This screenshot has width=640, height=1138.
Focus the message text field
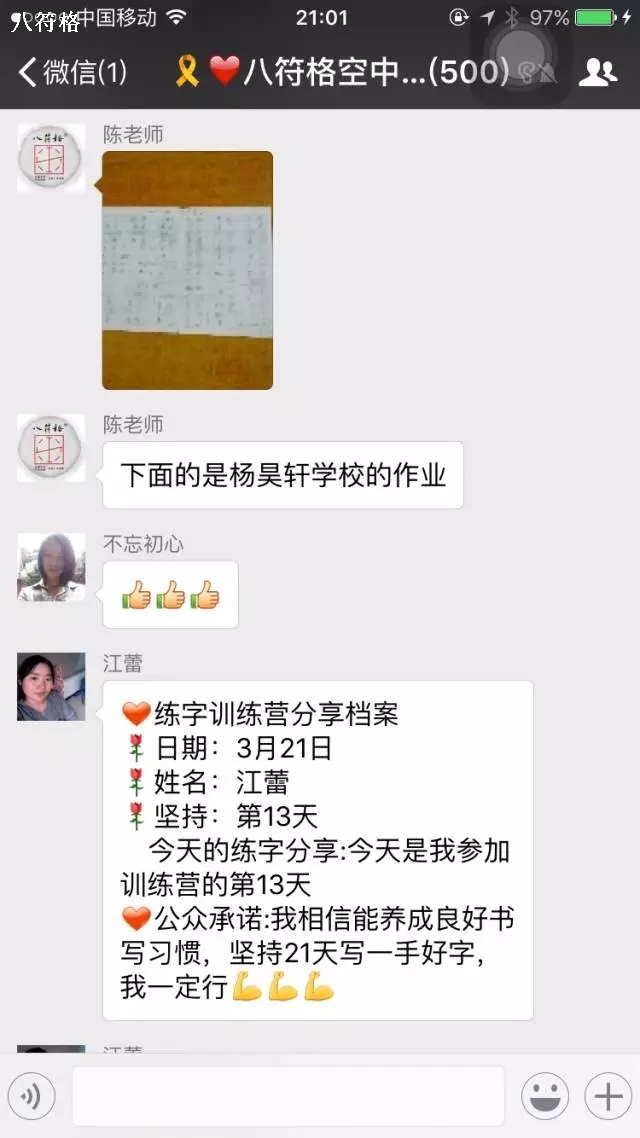[x=288, y=1097]
